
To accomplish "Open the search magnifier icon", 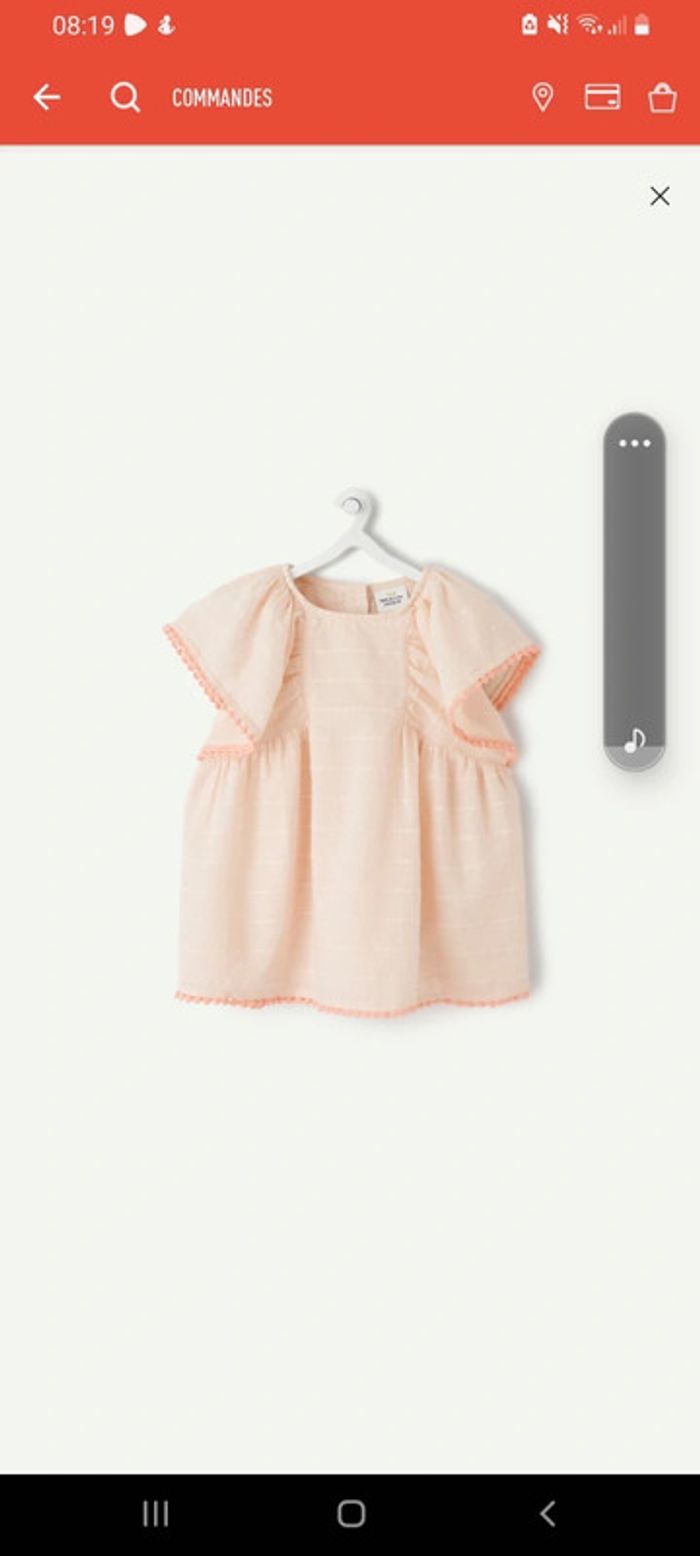I will click(x=125, y=97).
